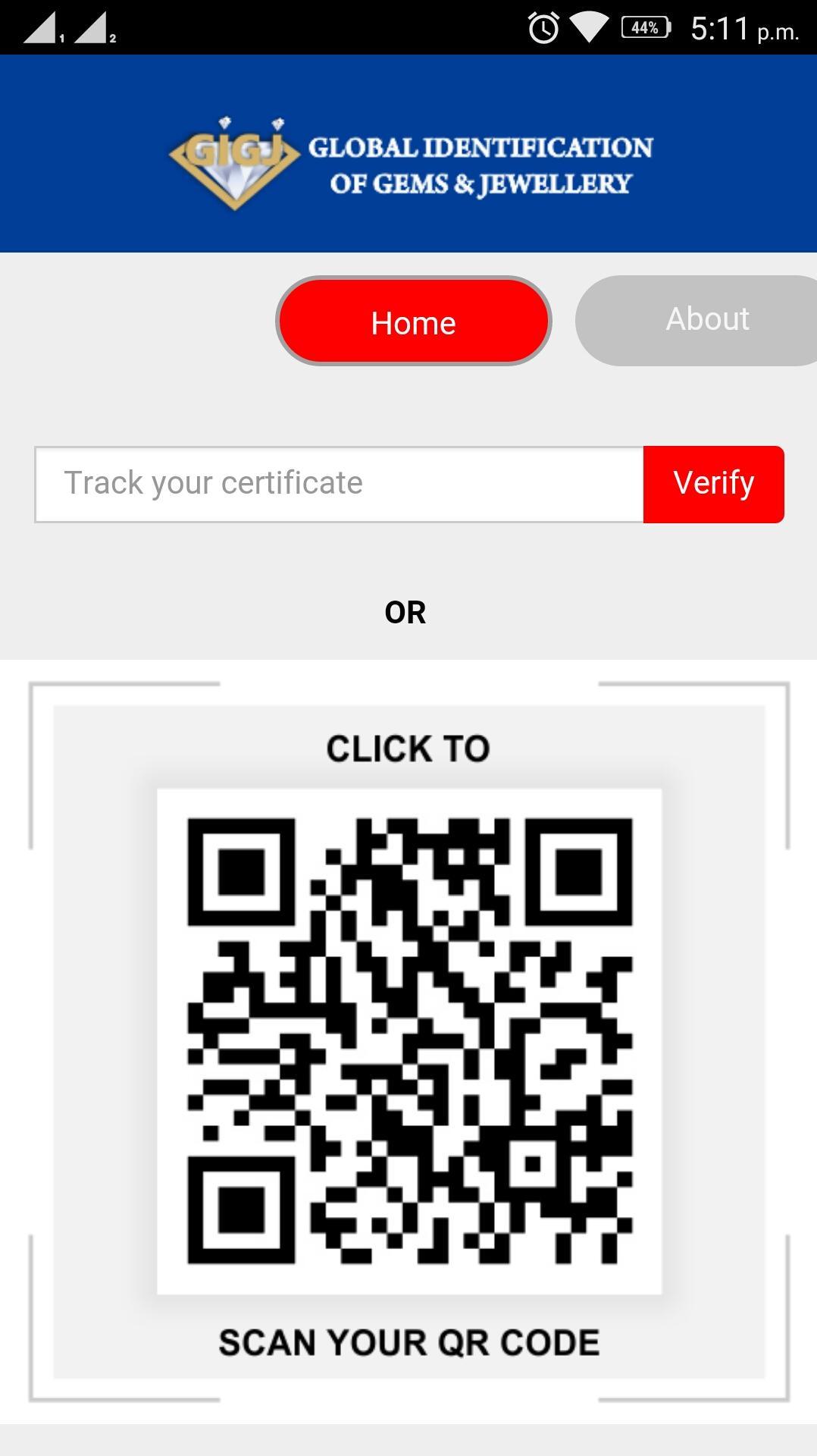Focus the Track your certificate field

point(339,484)
